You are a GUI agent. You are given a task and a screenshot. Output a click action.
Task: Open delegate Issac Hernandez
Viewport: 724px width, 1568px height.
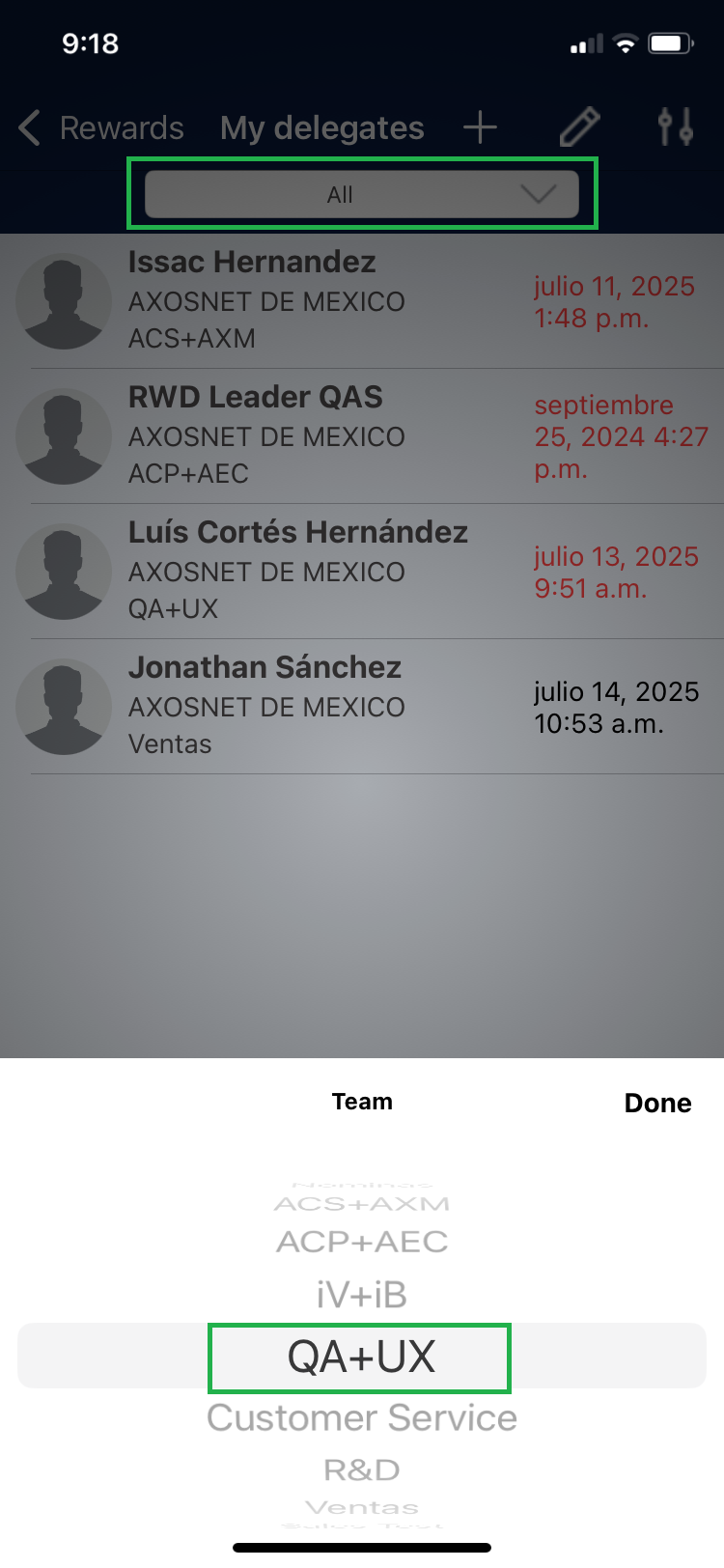point(319,300)
